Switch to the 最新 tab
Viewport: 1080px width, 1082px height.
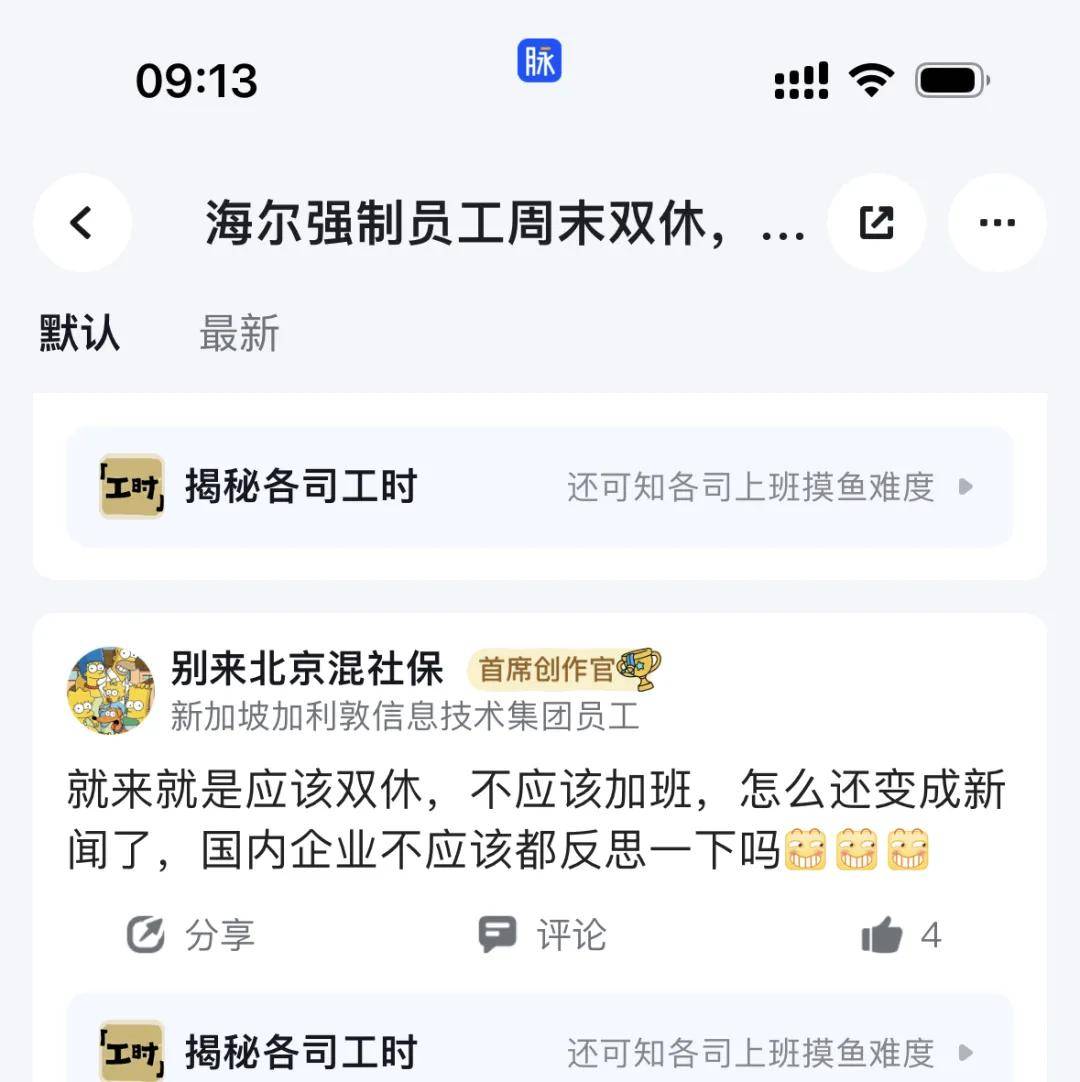(239, 334)
